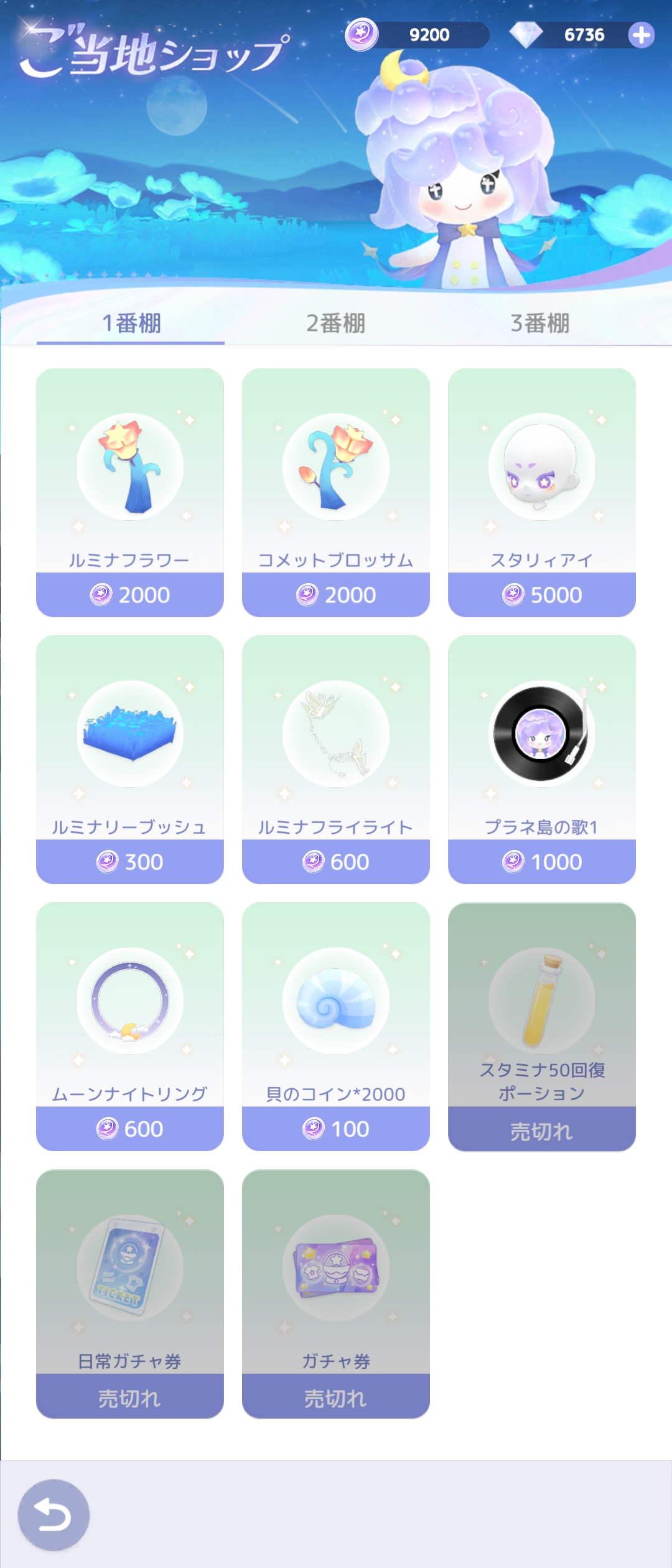
Task: View the sold-out ガチャ券 card
Action: tap(336, 1293)
